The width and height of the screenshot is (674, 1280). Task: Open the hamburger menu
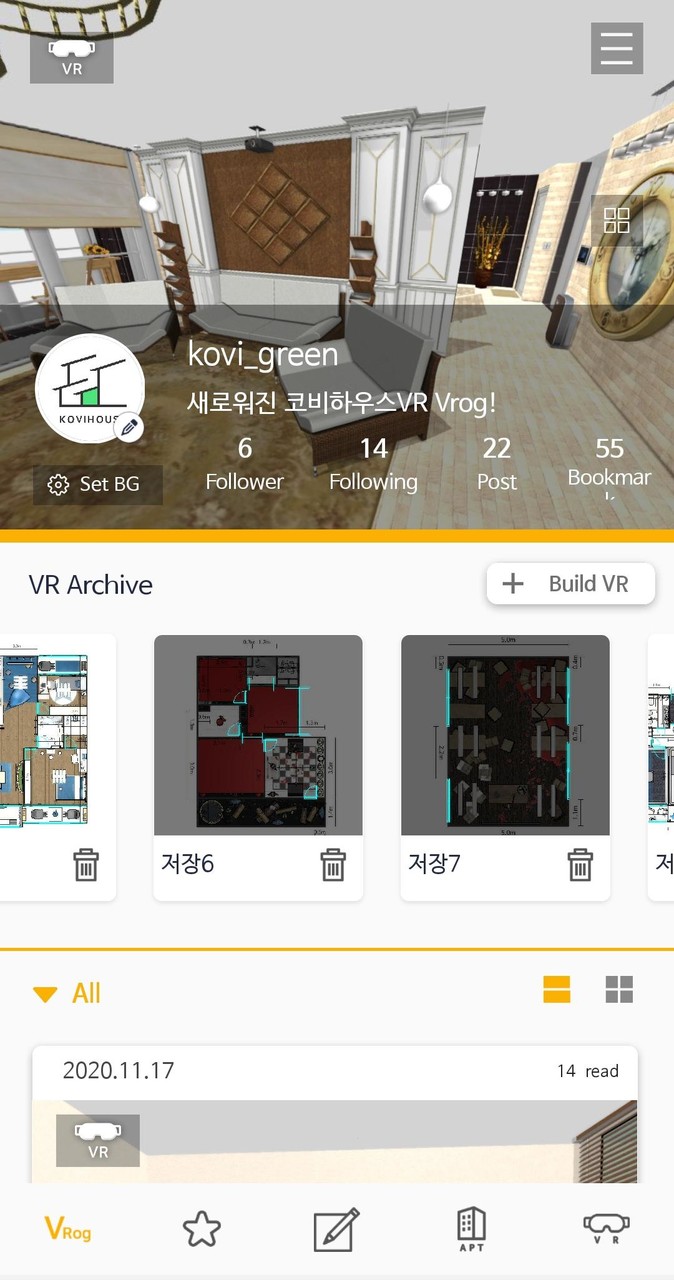[616, 48]
